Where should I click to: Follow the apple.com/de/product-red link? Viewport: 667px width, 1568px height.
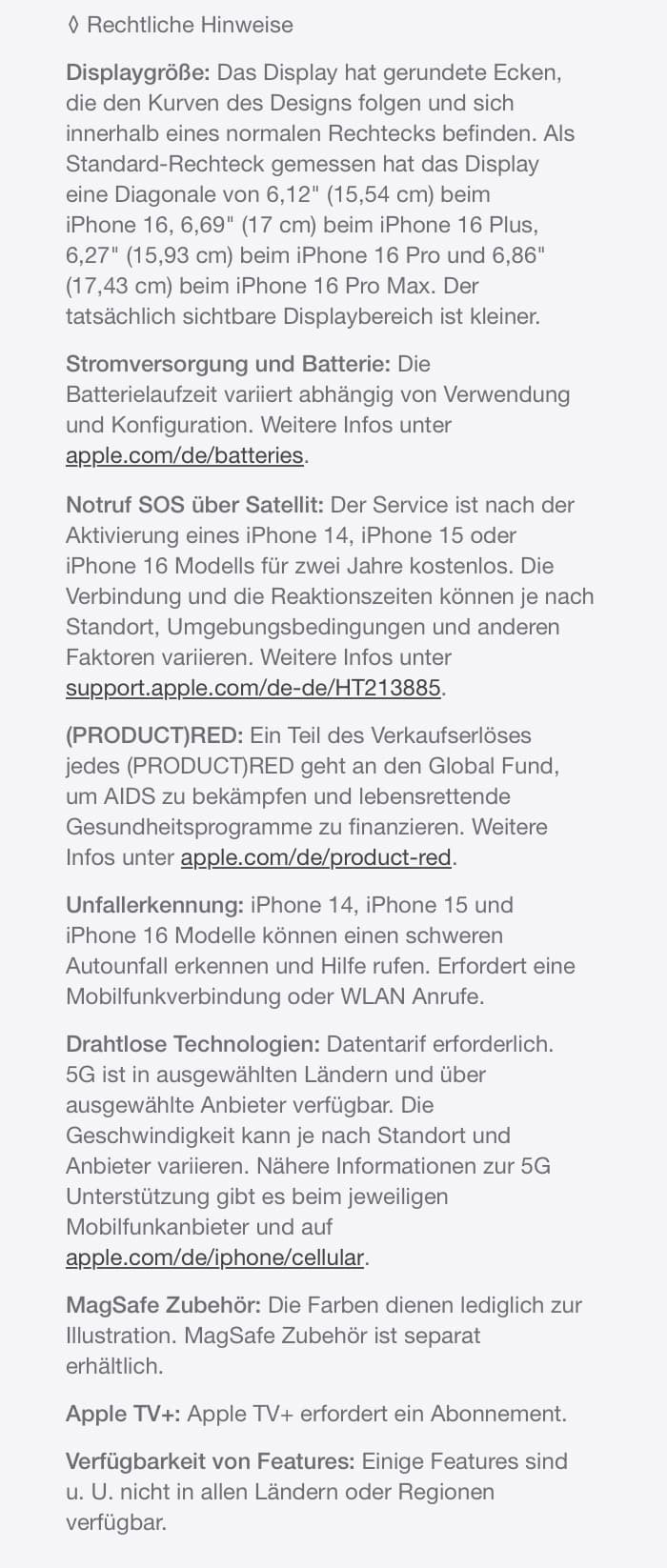(x=315, y=857)
